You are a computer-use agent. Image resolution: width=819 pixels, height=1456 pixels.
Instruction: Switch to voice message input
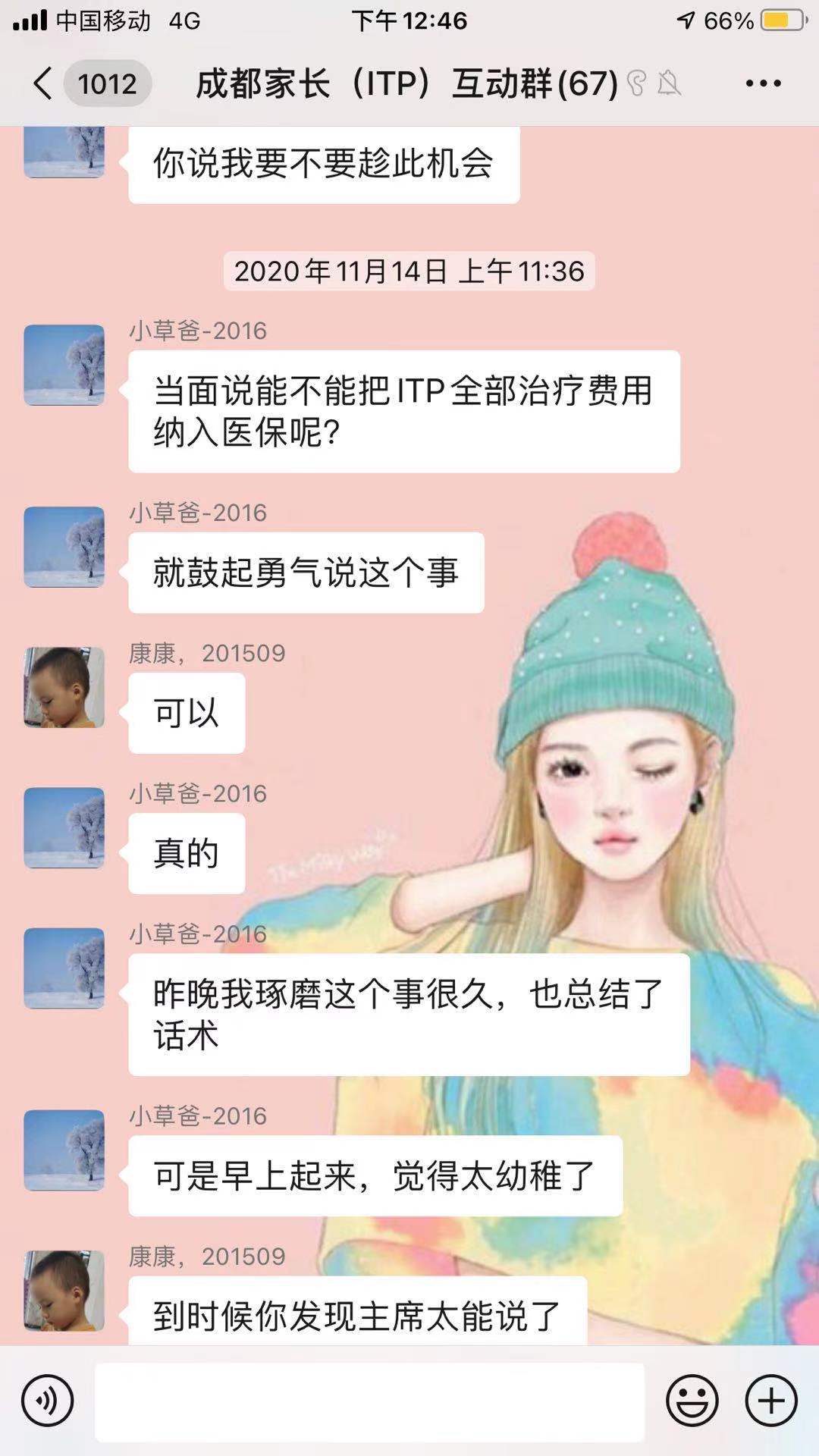click(x=48, y=1401)
